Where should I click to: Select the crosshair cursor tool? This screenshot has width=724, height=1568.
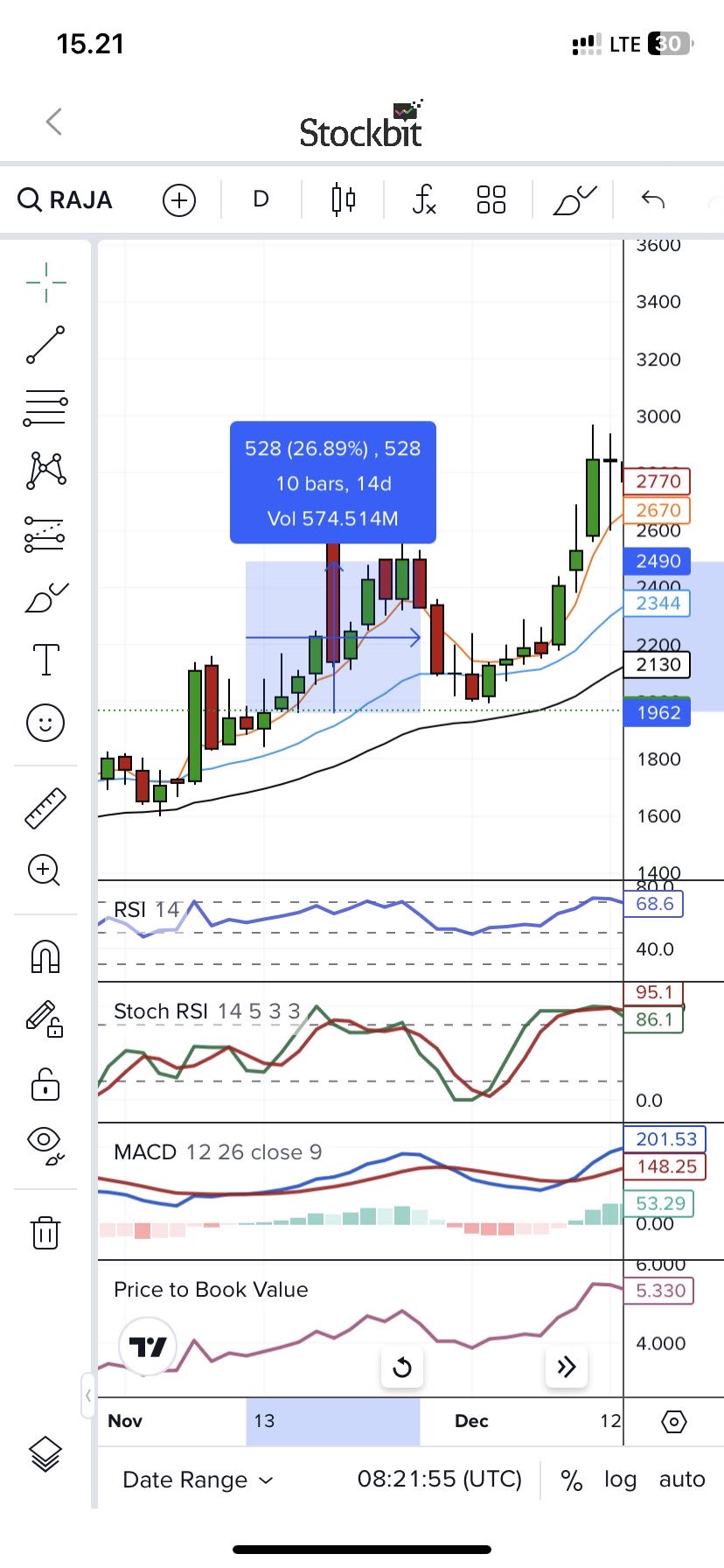click(46, 282)
